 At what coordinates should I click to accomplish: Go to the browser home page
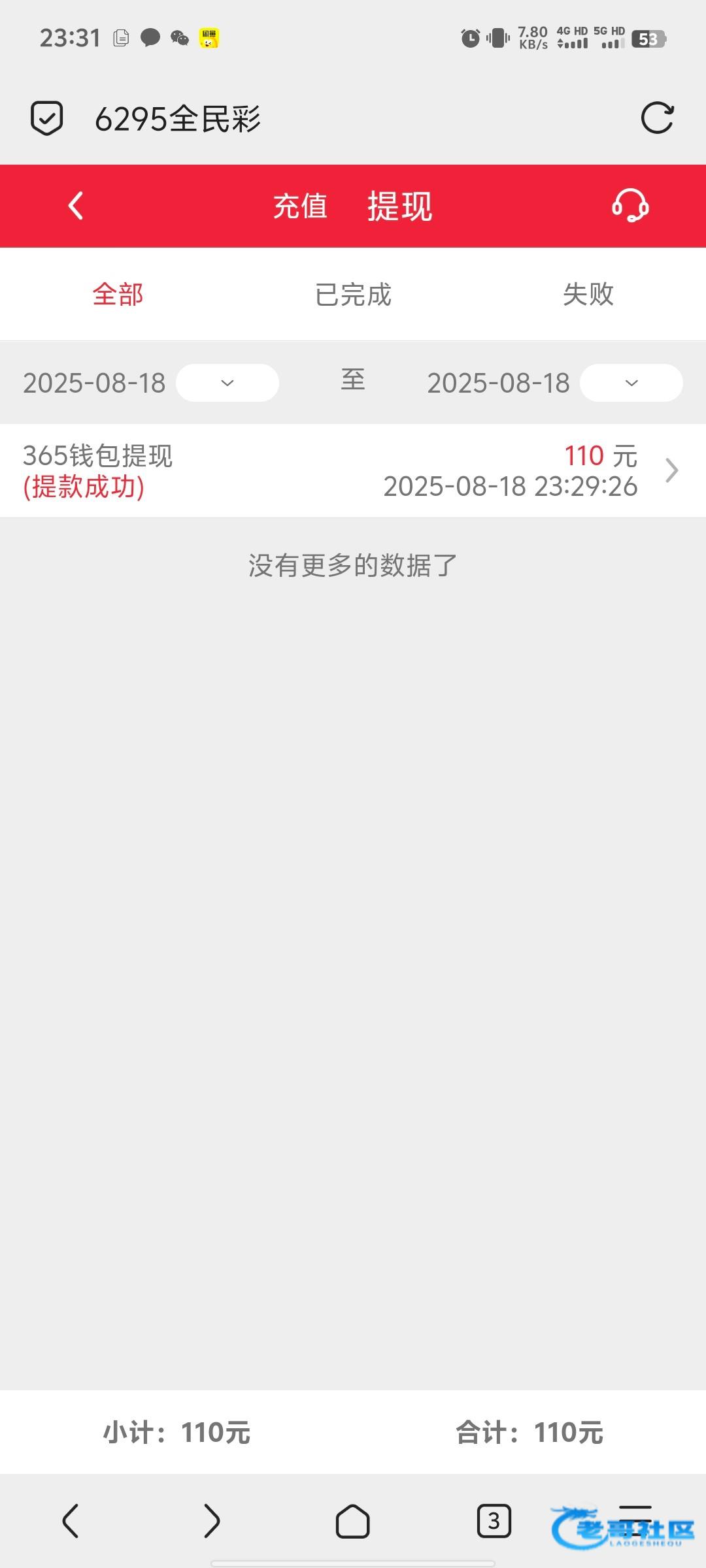353,1521
